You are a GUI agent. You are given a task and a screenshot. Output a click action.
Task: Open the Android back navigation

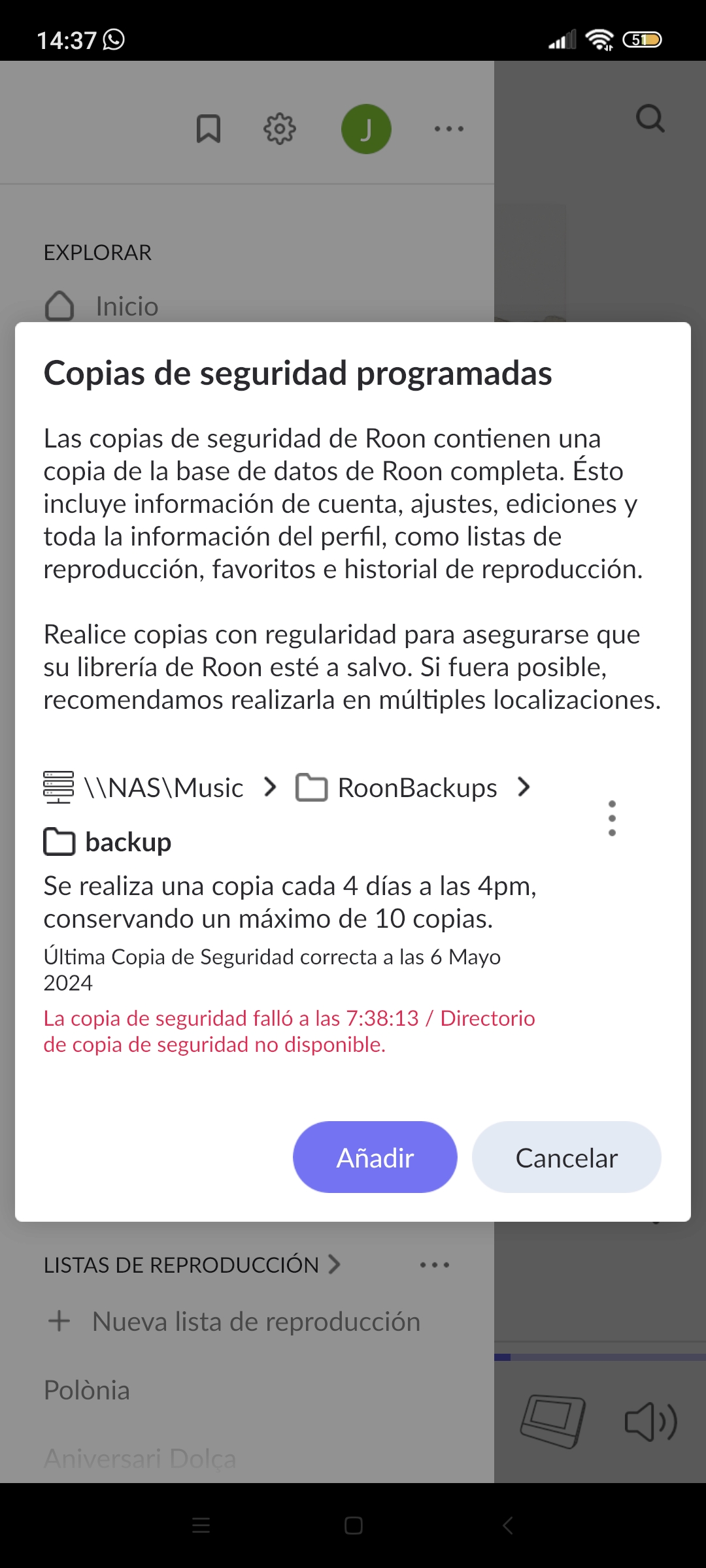click(x=508, y=1526)
